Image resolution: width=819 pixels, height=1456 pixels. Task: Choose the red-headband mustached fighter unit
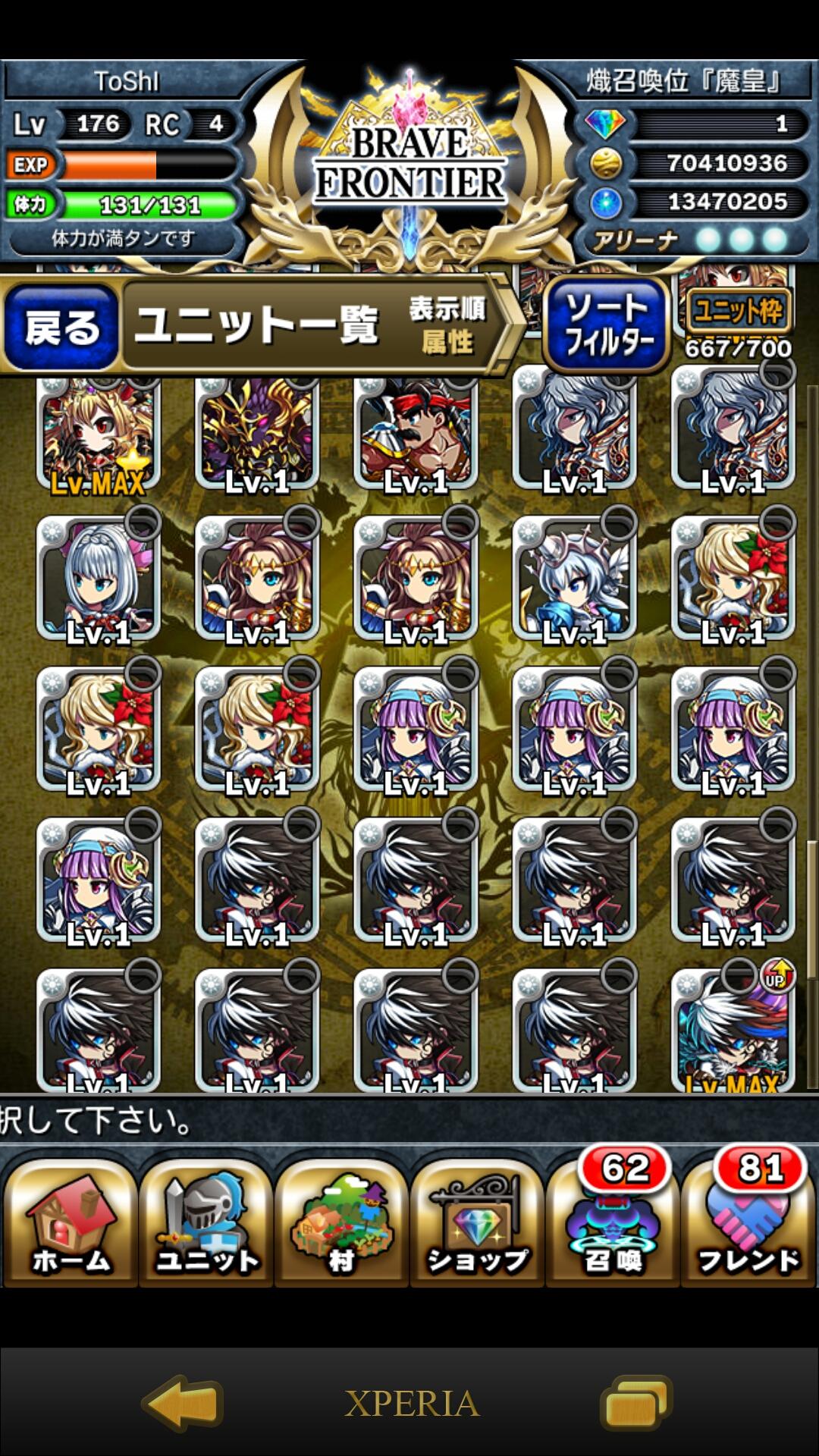pos(416,434)
